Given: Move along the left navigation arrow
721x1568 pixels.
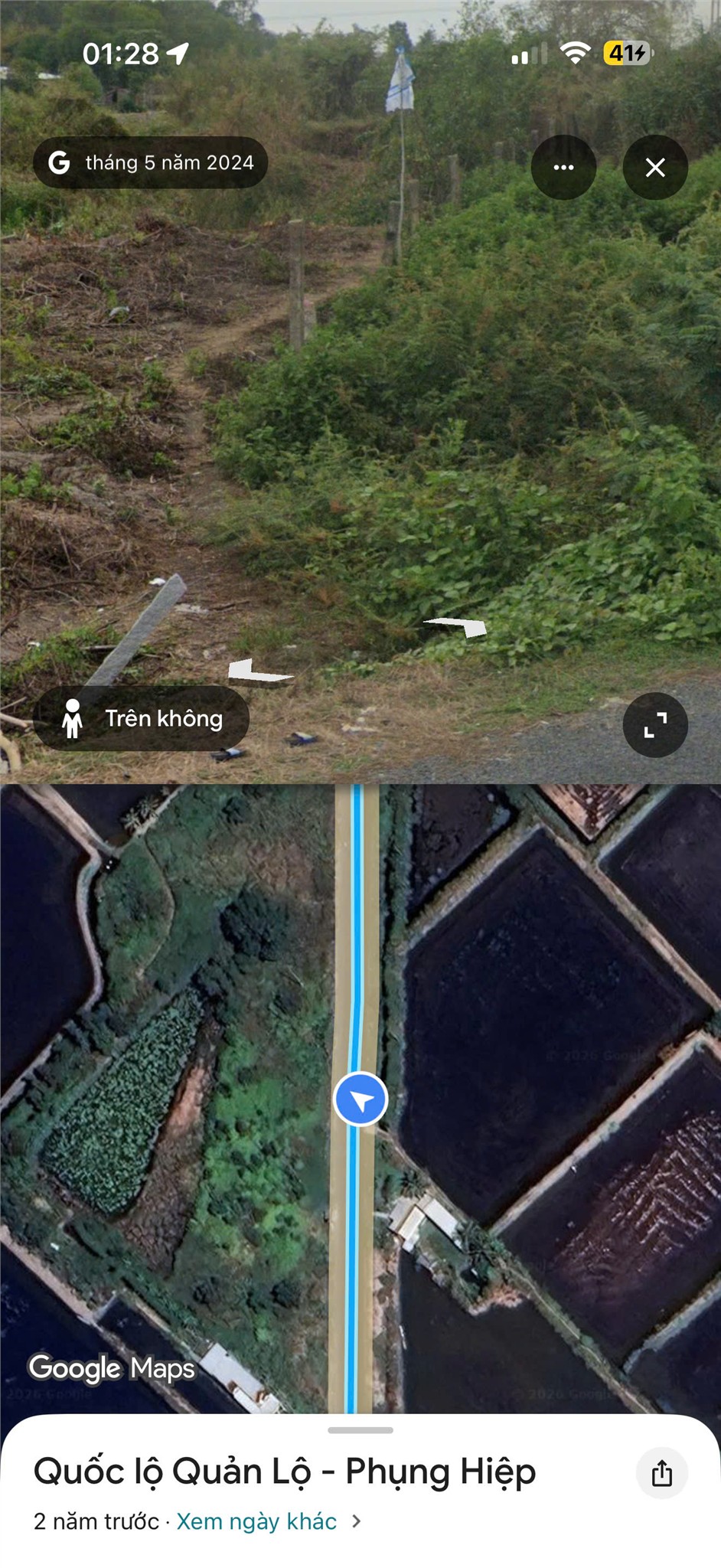Looking at the screenshot, I should (x=259, y=671).
